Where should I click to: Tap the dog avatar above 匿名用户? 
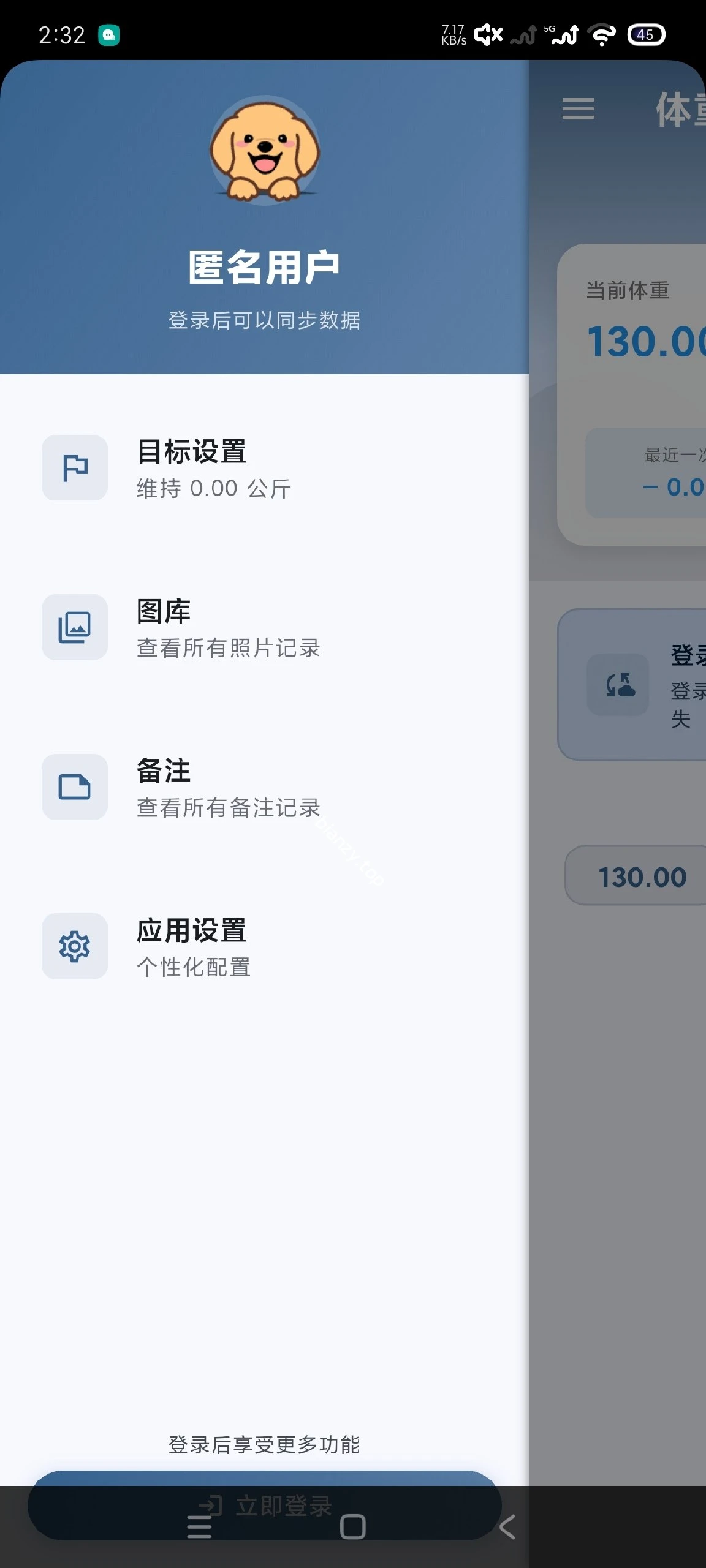pyautogui.click(x=264, y=149)
